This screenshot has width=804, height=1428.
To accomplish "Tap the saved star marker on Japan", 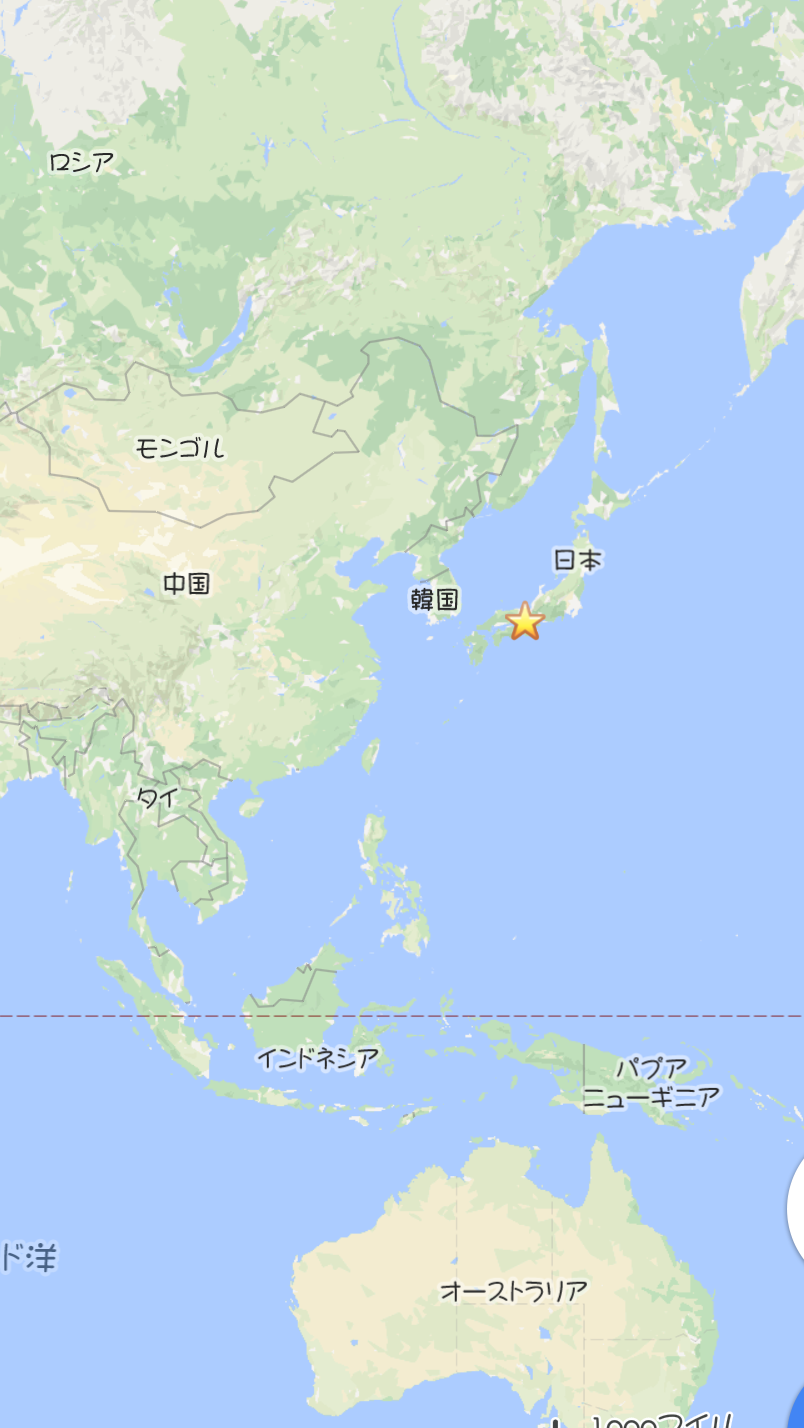I will point(525,621).
